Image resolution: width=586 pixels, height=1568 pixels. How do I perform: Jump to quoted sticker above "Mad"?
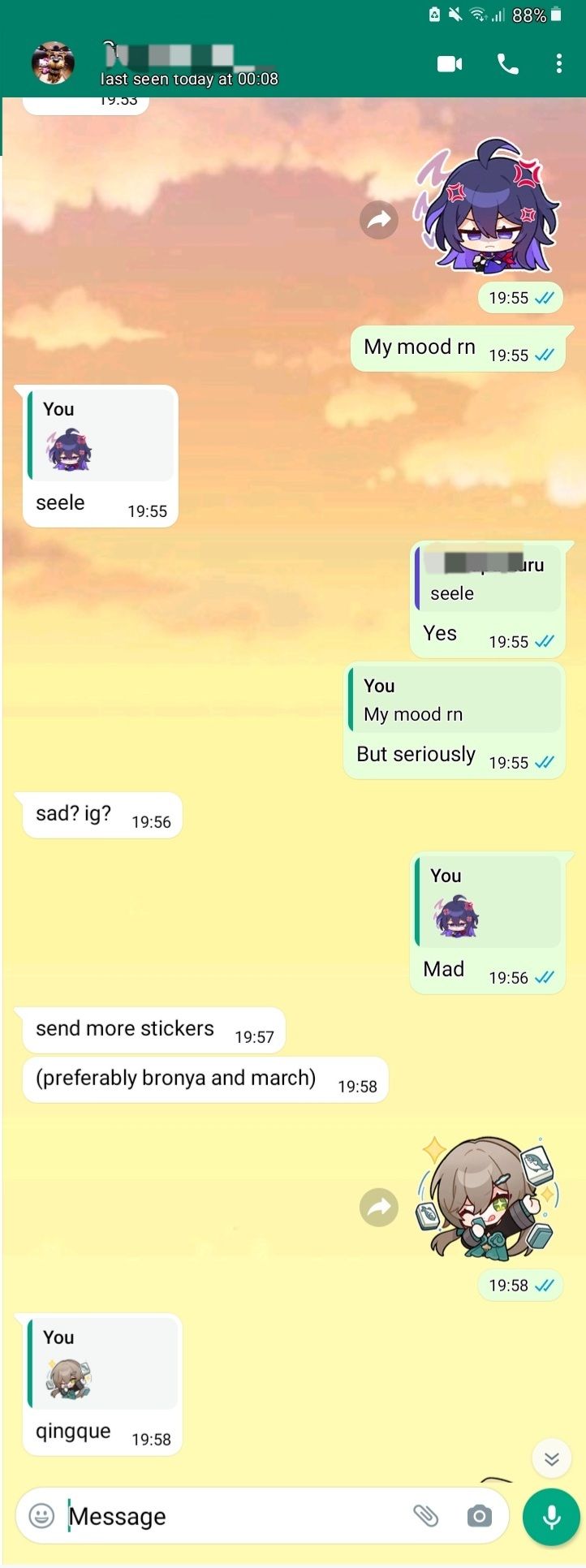(x=487, y=902)
